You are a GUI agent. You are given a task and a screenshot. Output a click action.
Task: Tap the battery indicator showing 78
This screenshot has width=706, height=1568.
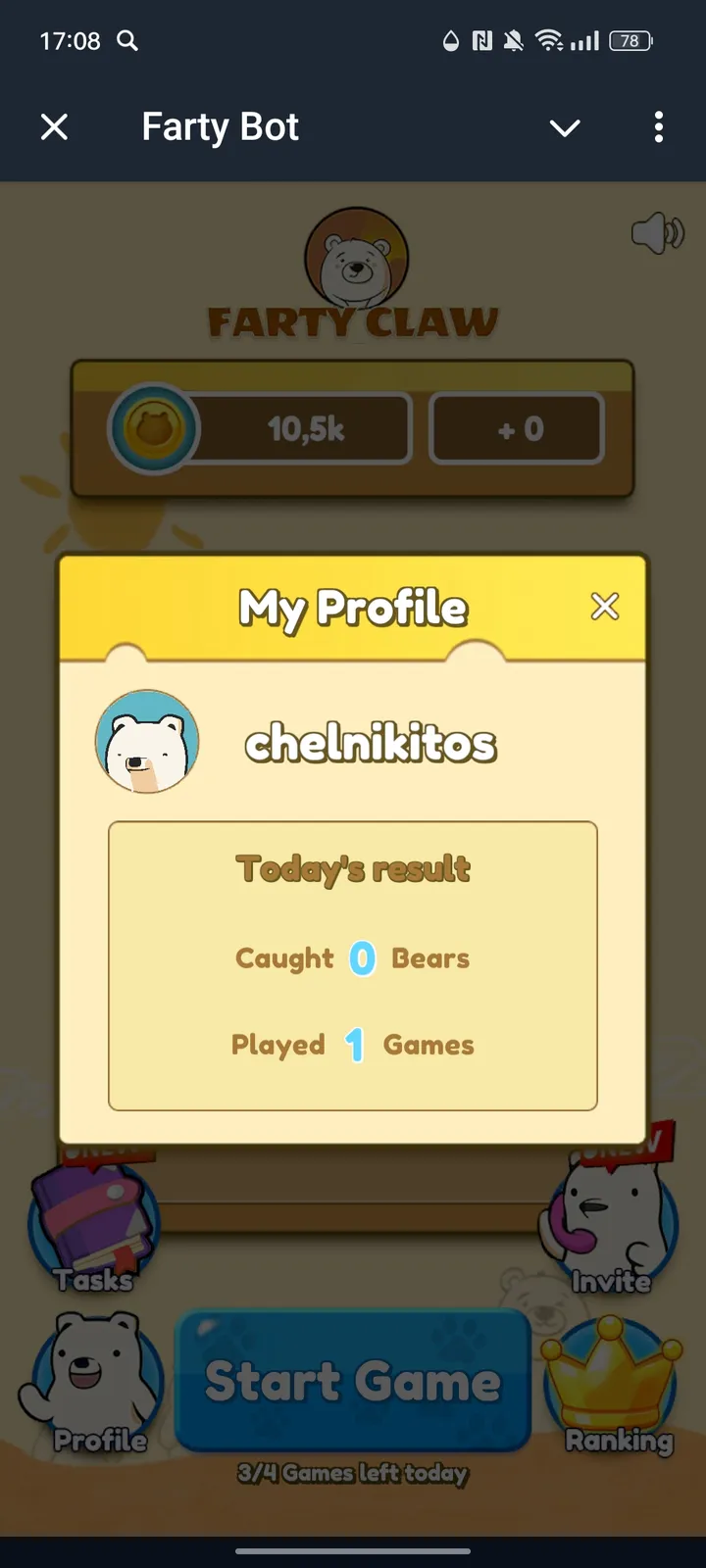pyautogui.click(x=630, y=40)
